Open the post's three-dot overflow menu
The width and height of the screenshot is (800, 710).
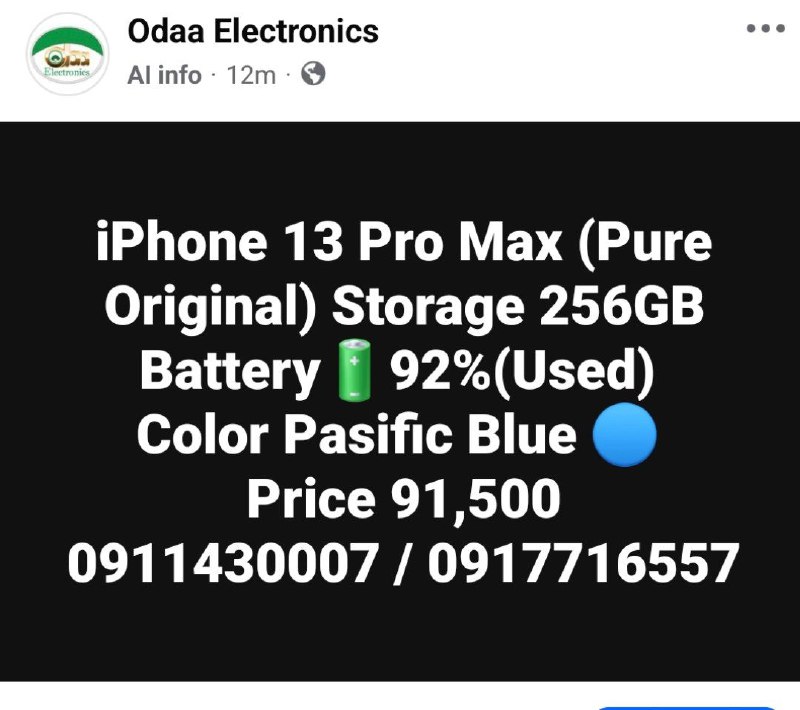pos(766,29)
